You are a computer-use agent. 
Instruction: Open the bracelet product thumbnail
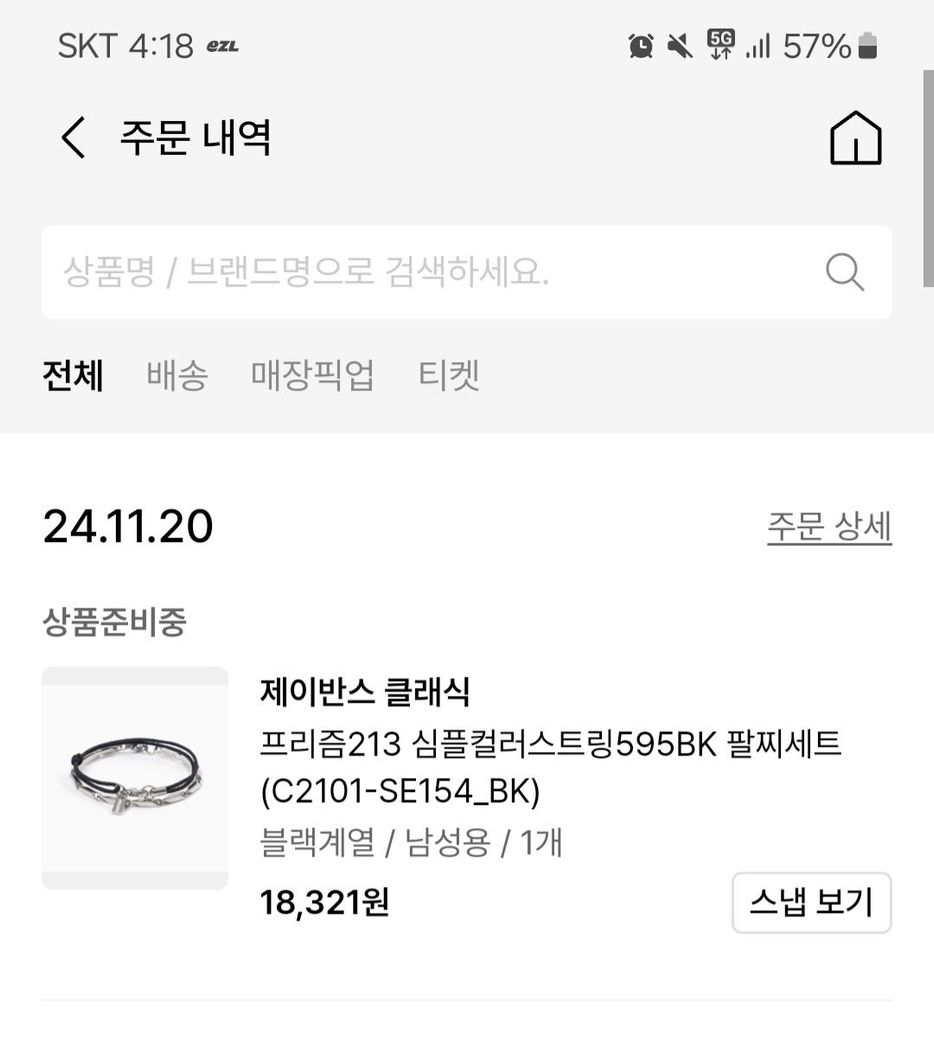pos(135,778)
